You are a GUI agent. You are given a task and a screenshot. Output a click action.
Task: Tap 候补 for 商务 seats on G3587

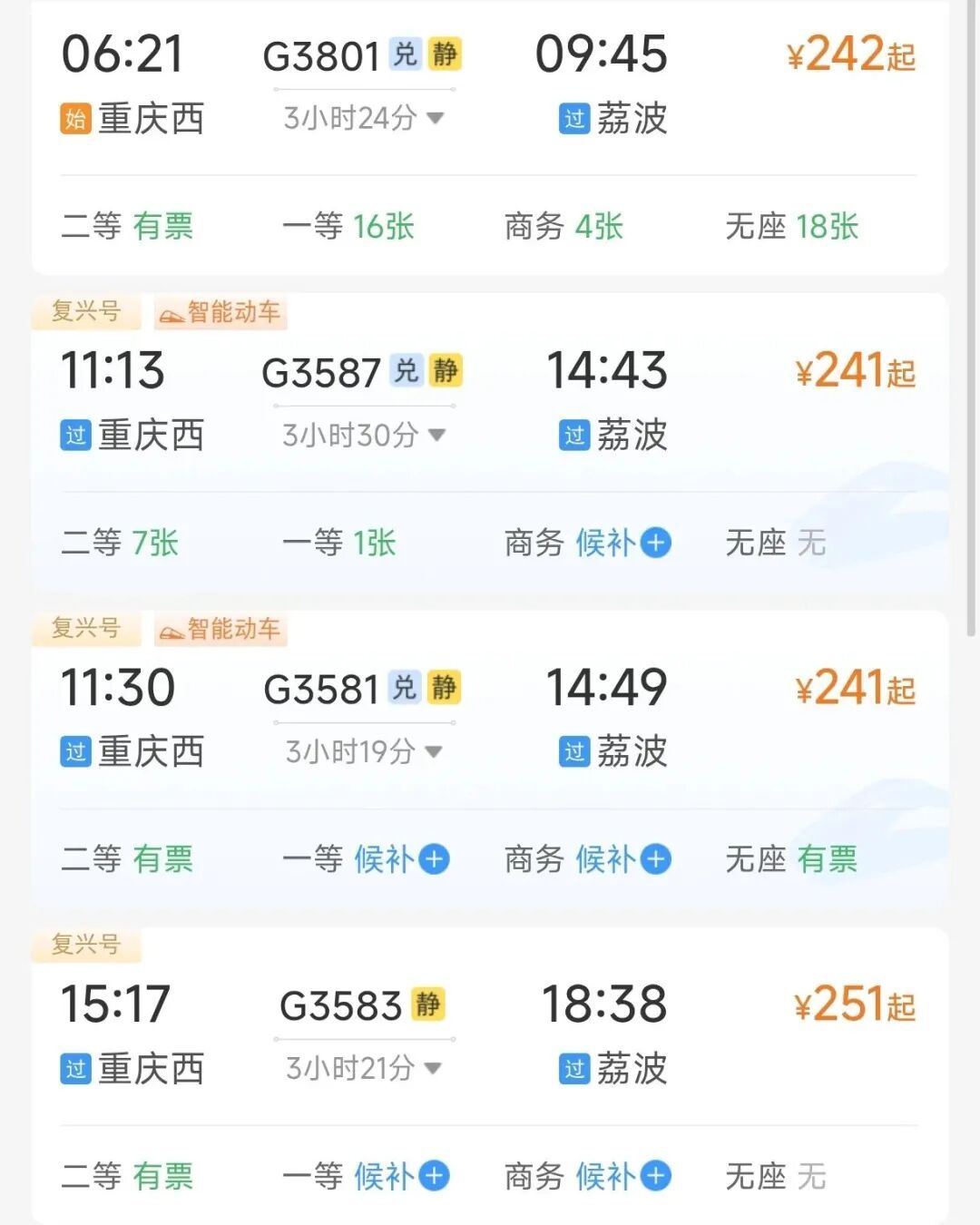point(605,543)
